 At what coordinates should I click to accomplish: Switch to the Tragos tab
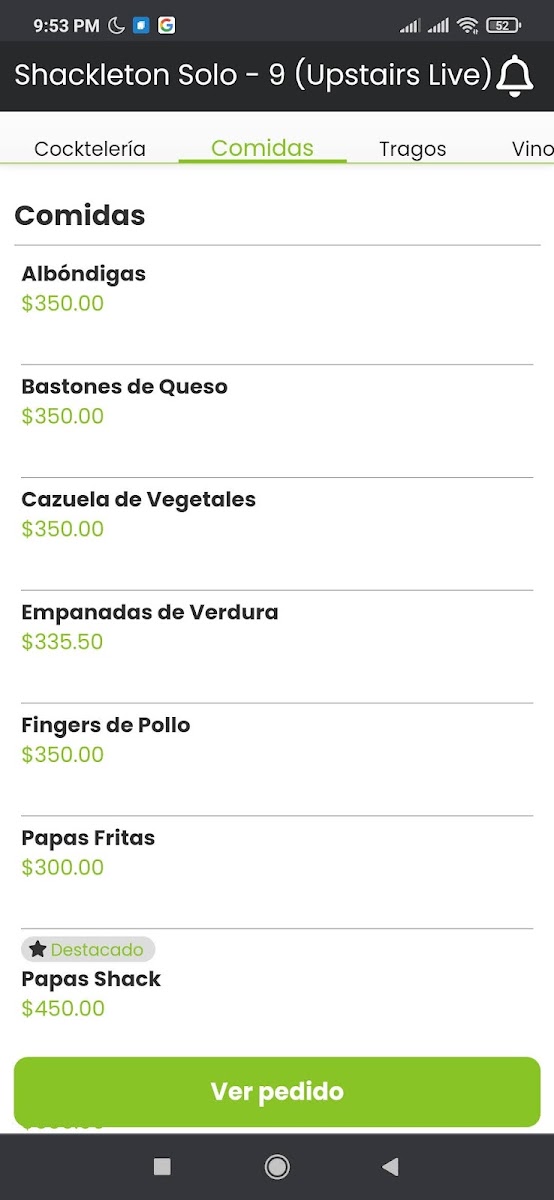(x=412, y=149)
